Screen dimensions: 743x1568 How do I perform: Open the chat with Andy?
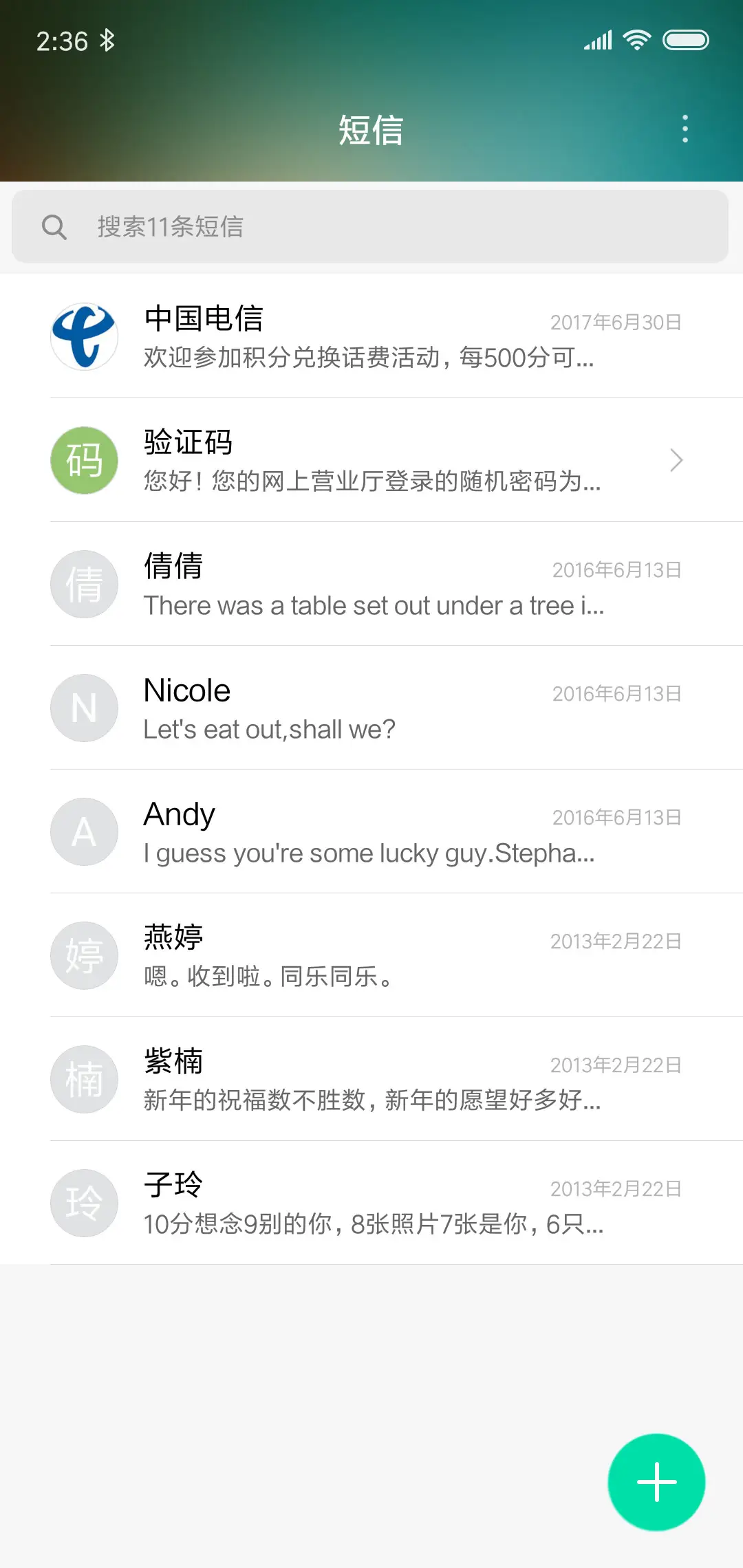tap(371, 832)
